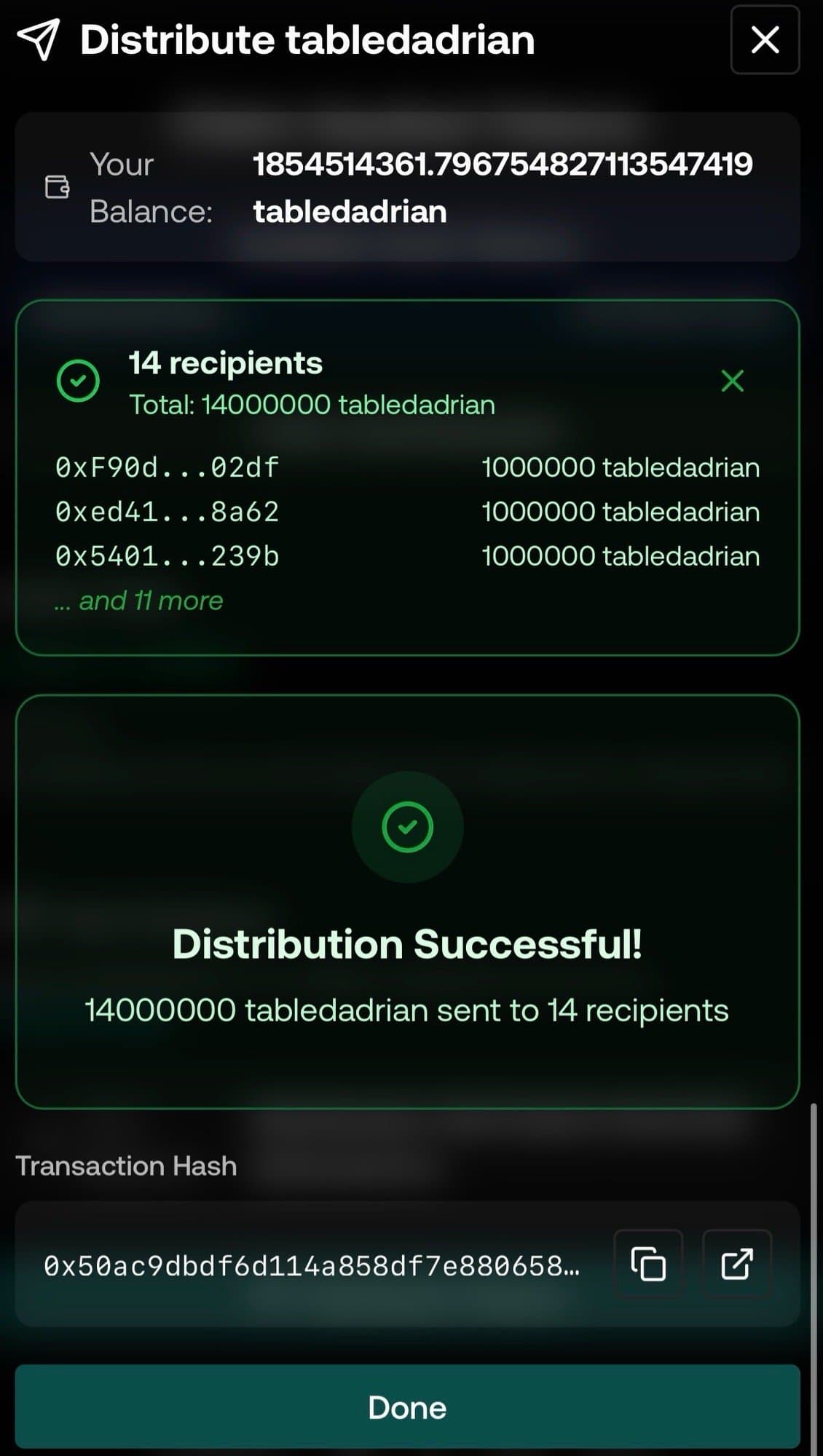Select recipient address 0xF90d...02df
Viewport: 823px width, 1456px height.
pos(166,467)
